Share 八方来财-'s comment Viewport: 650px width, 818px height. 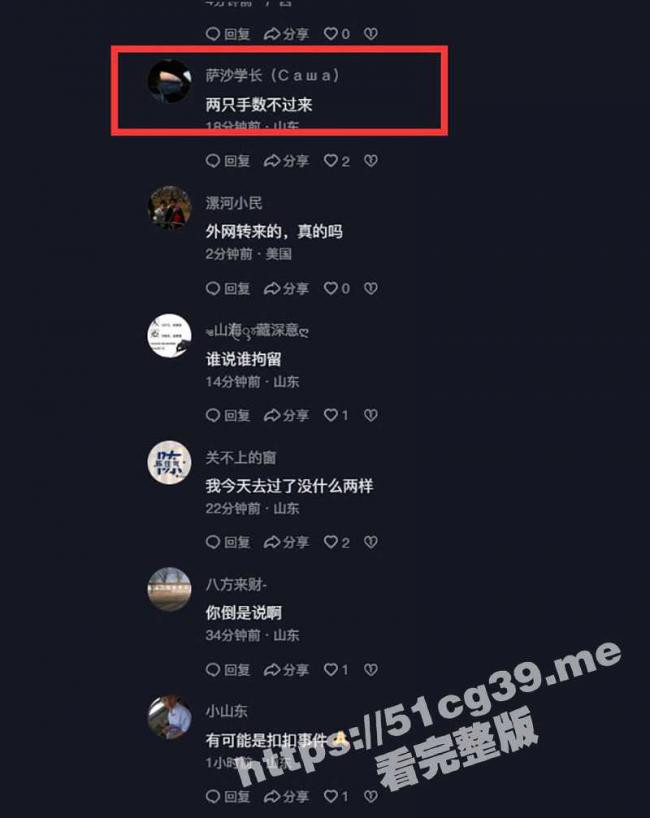coord(286,669)
